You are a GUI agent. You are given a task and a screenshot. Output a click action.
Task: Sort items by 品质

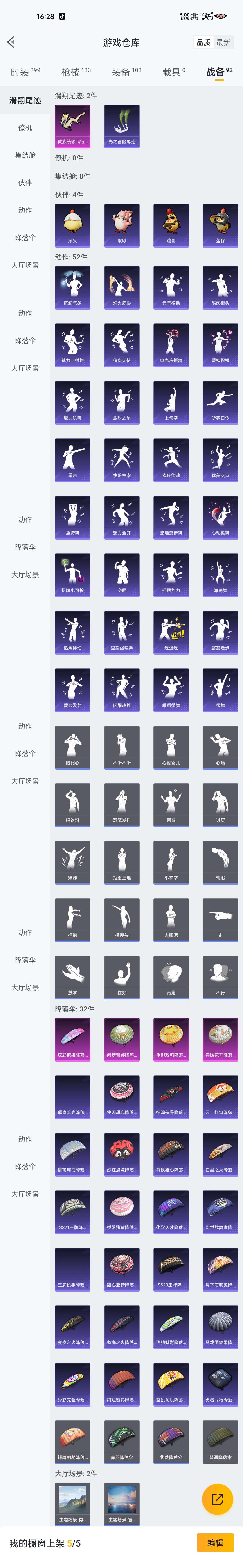pos(203,43)
